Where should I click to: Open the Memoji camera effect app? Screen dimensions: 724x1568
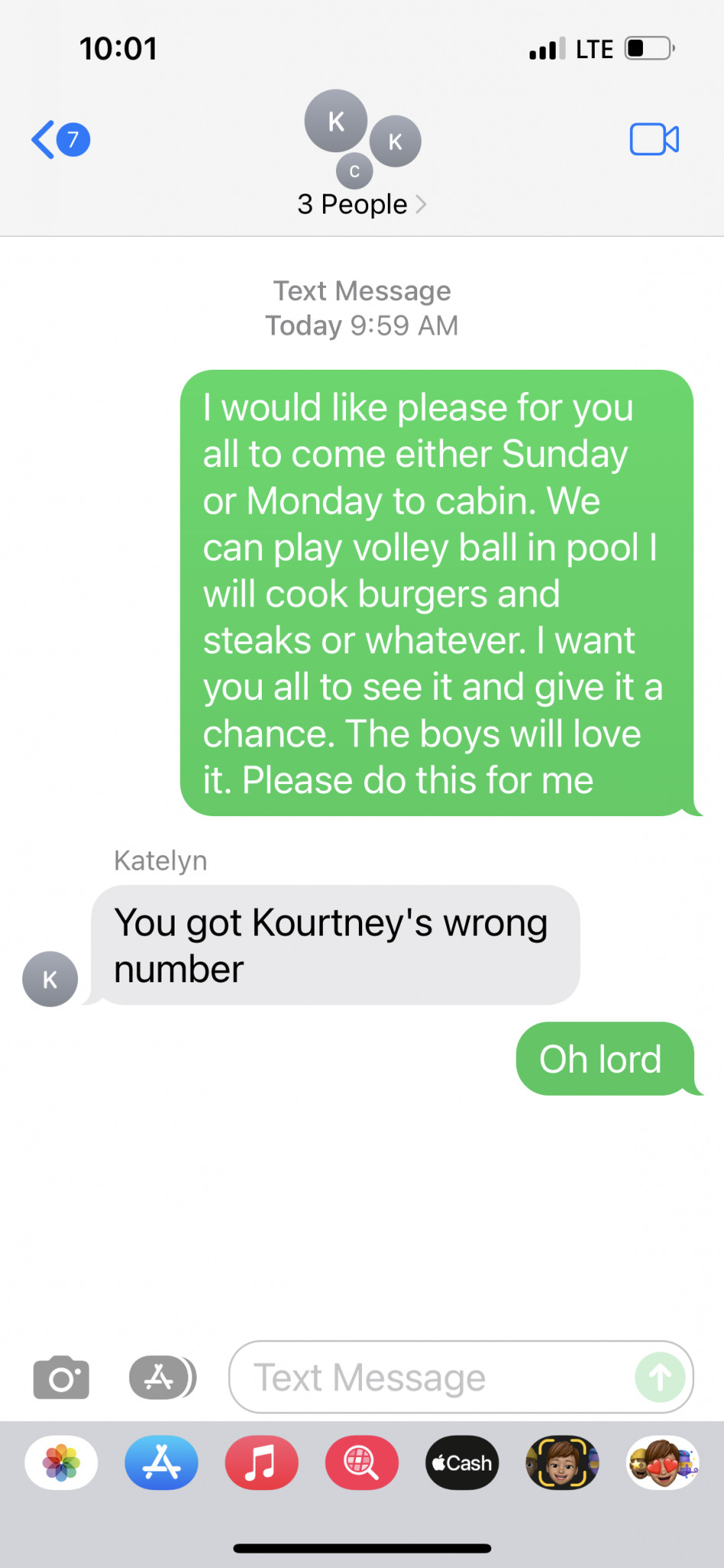(x=562, y=1462)
